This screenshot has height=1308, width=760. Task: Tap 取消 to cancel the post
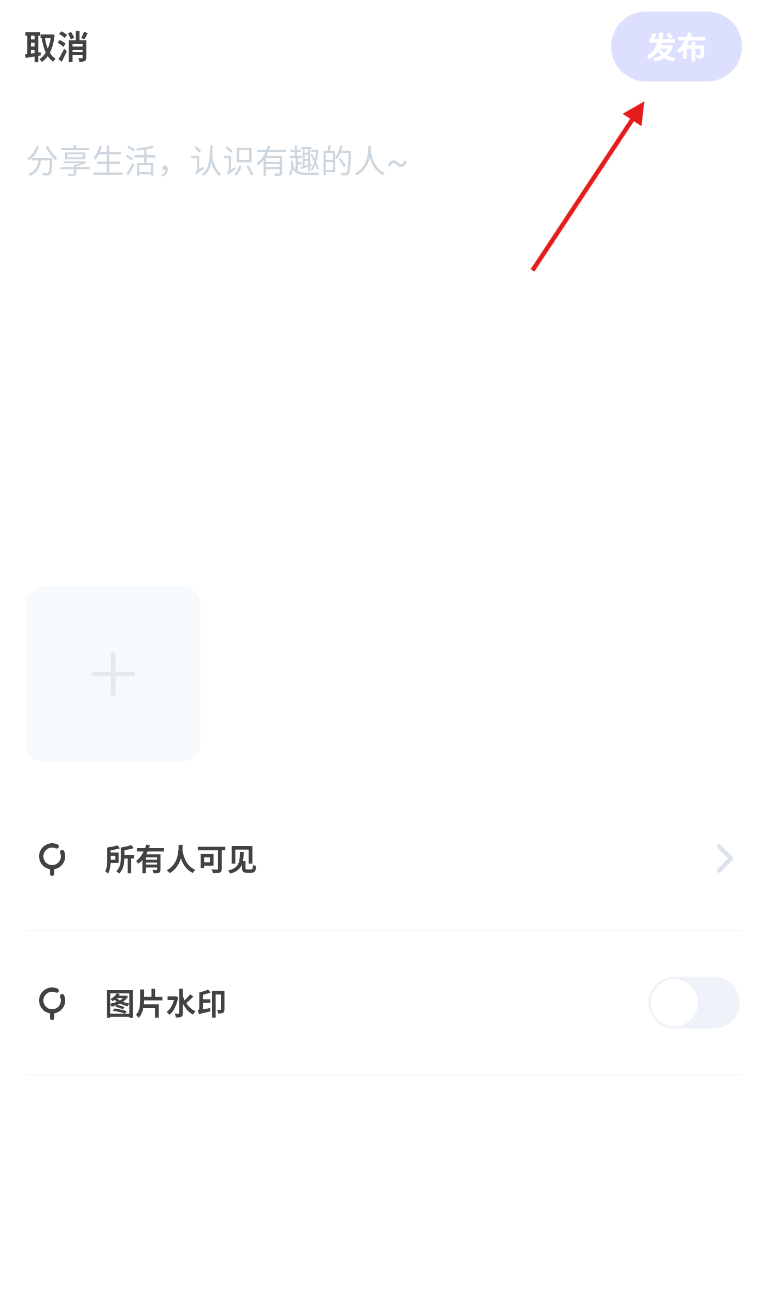click(56, 47)
